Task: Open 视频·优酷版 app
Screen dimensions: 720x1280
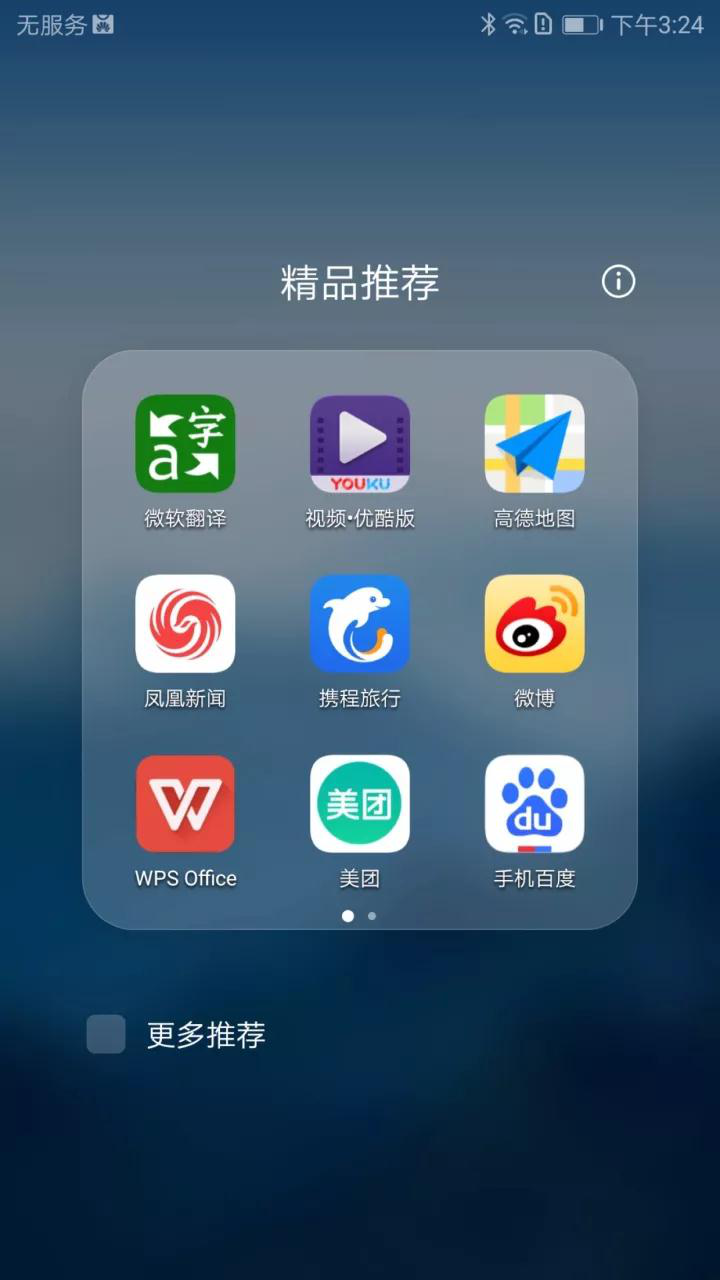Action: pos(360,444)
